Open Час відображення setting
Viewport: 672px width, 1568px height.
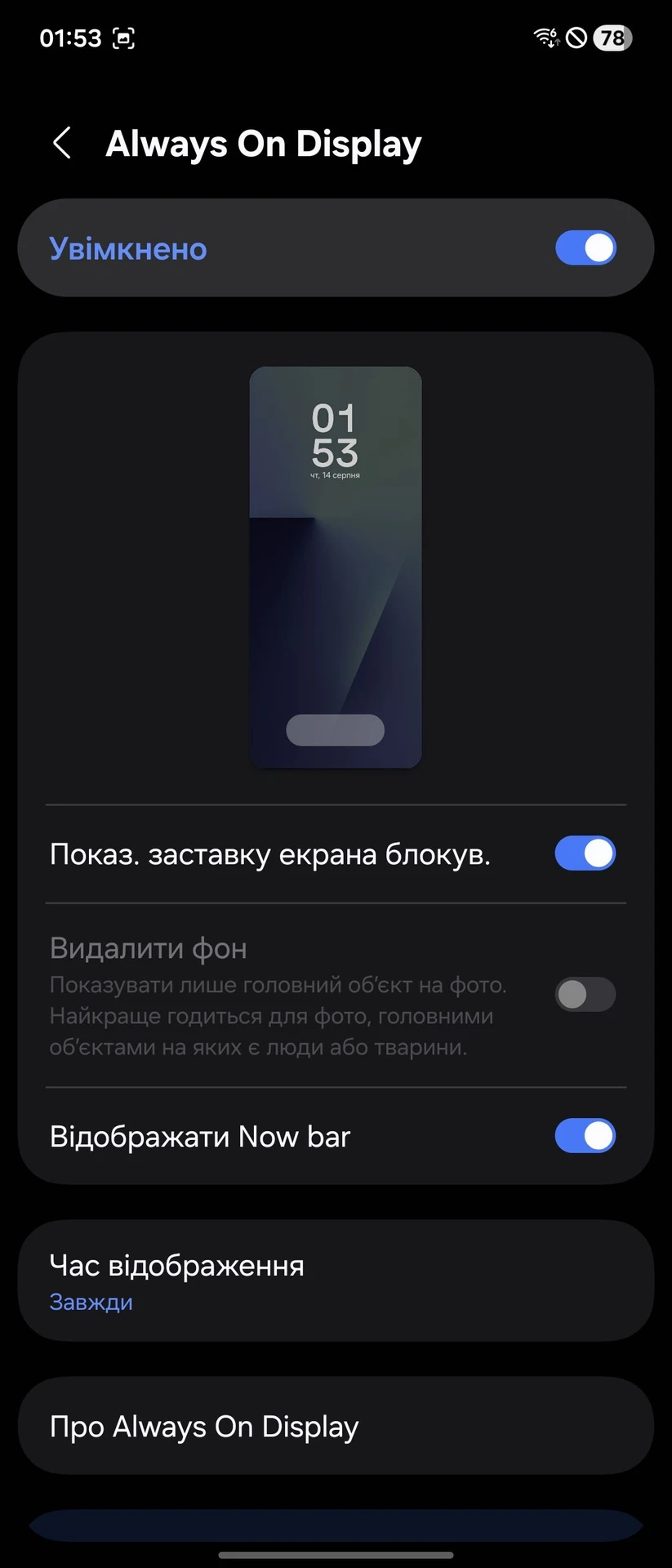(x=336, y=1281)
